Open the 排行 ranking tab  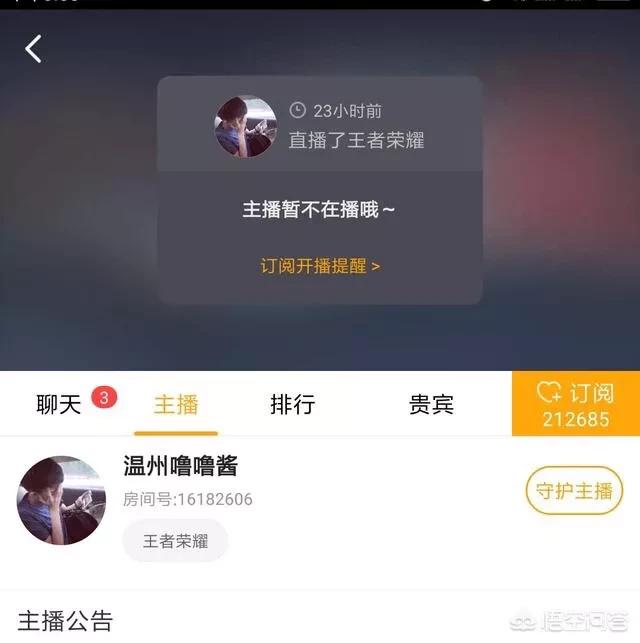(x=293, y=404)
